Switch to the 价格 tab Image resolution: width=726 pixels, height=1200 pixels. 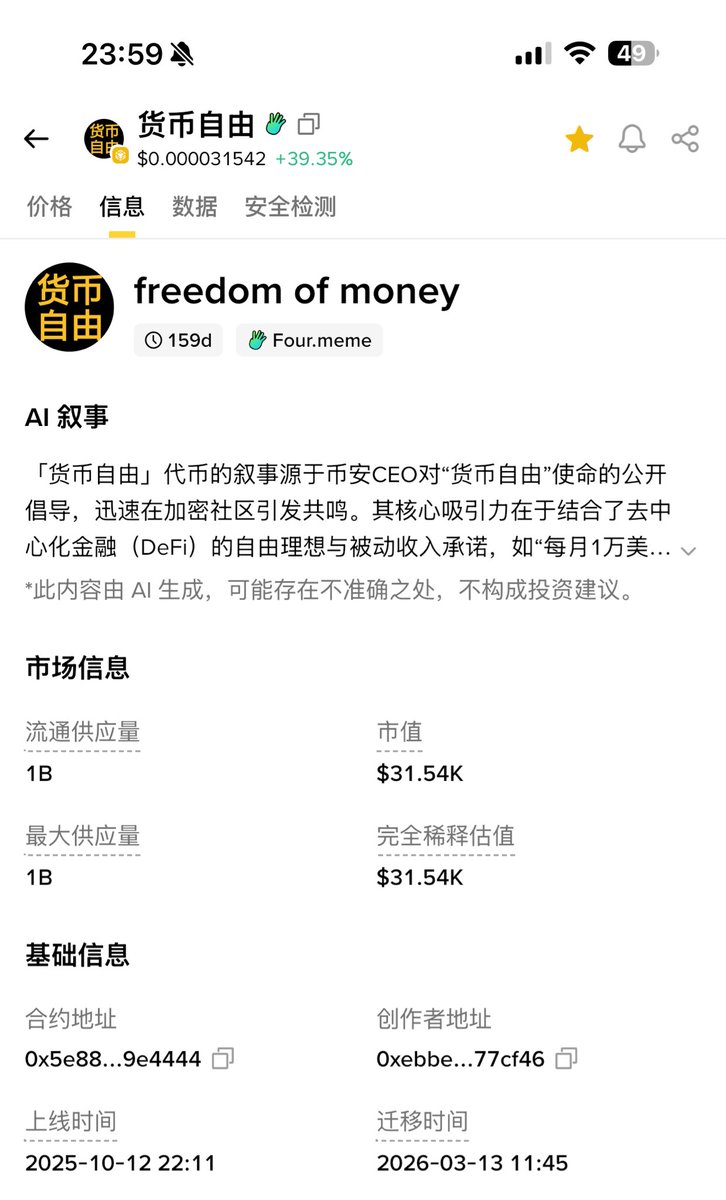coord(49,207)
